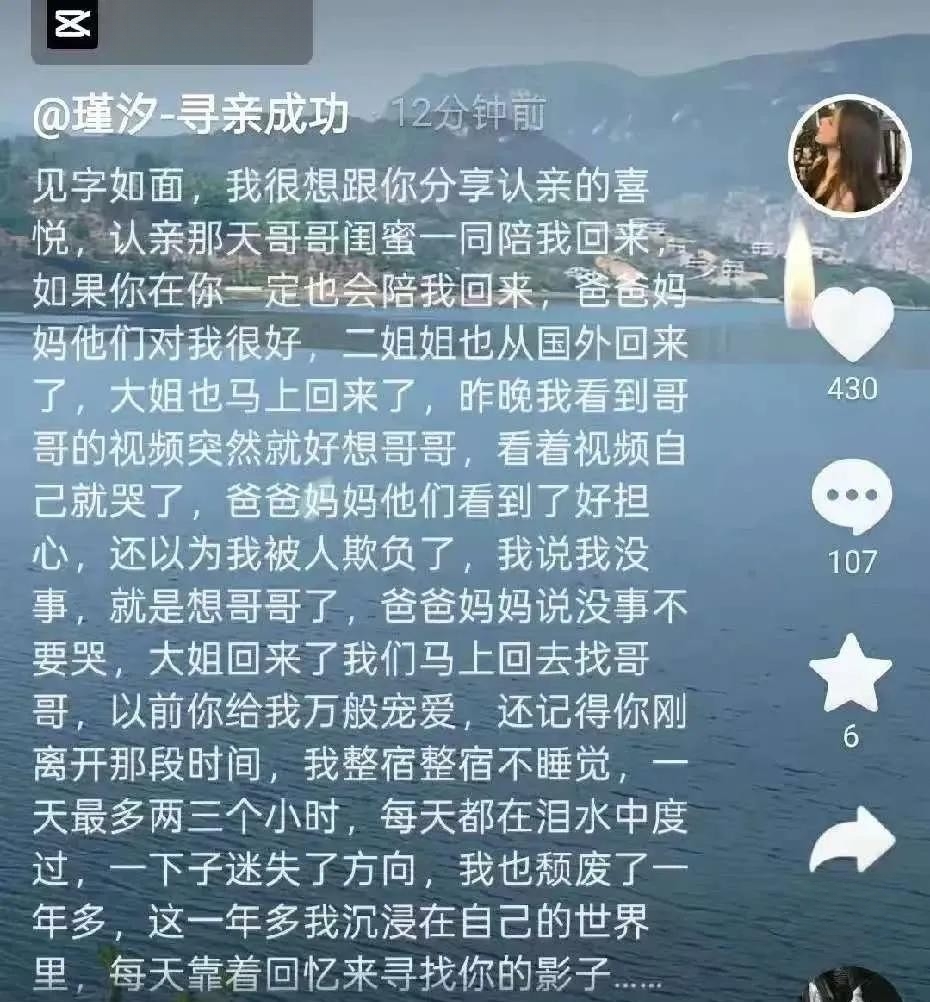Share this video using the arrow icon
Image resolution: width=930 pixels, height=1002 pixels.
click(851, 841)
